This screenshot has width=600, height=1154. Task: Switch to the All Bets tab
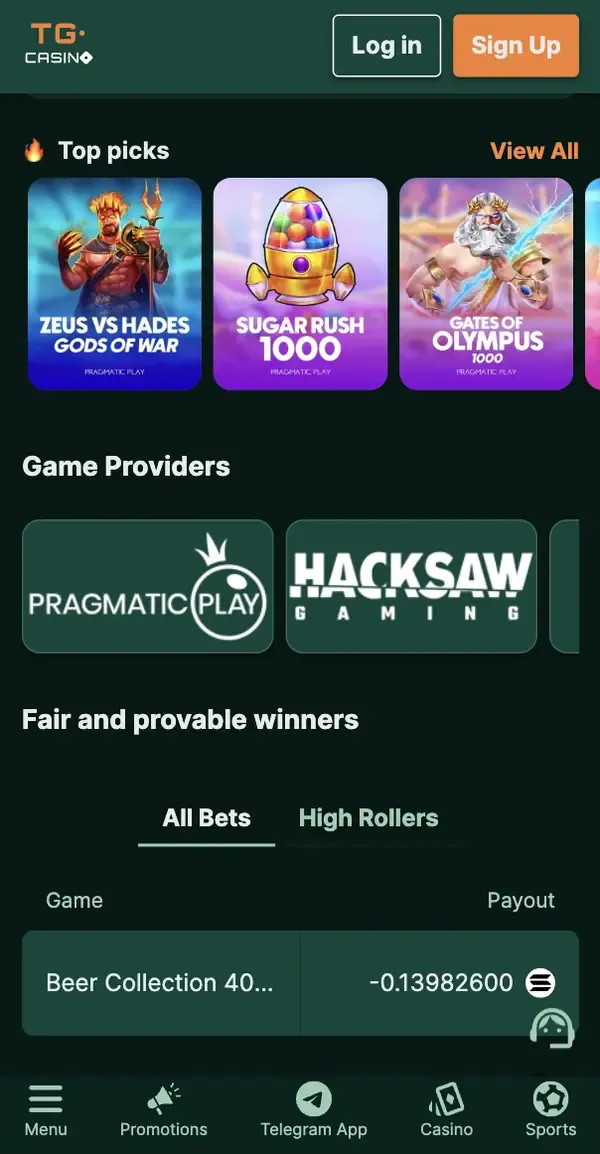206,818
